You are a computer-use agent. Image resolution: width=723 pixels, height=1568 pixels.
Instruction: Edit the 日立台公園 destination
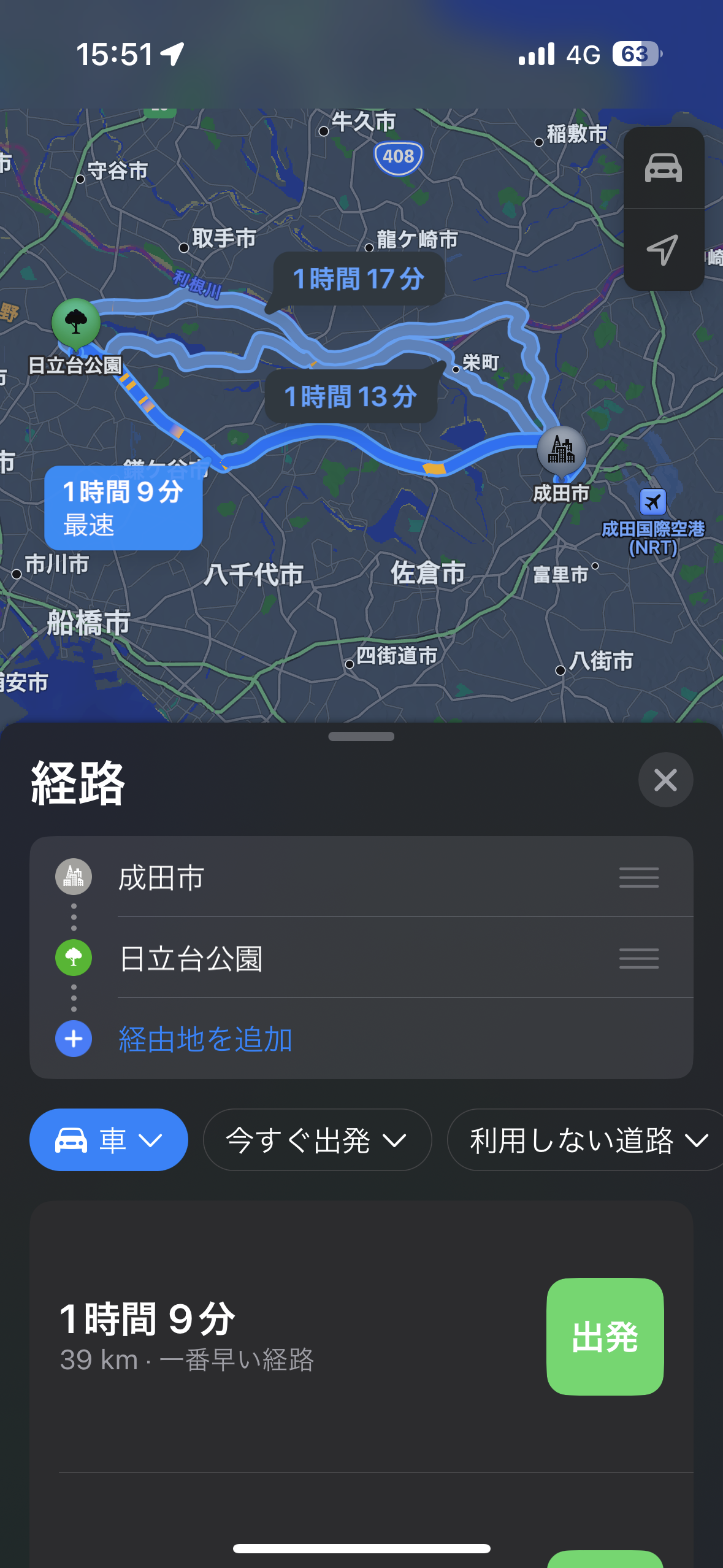(191, 958)
